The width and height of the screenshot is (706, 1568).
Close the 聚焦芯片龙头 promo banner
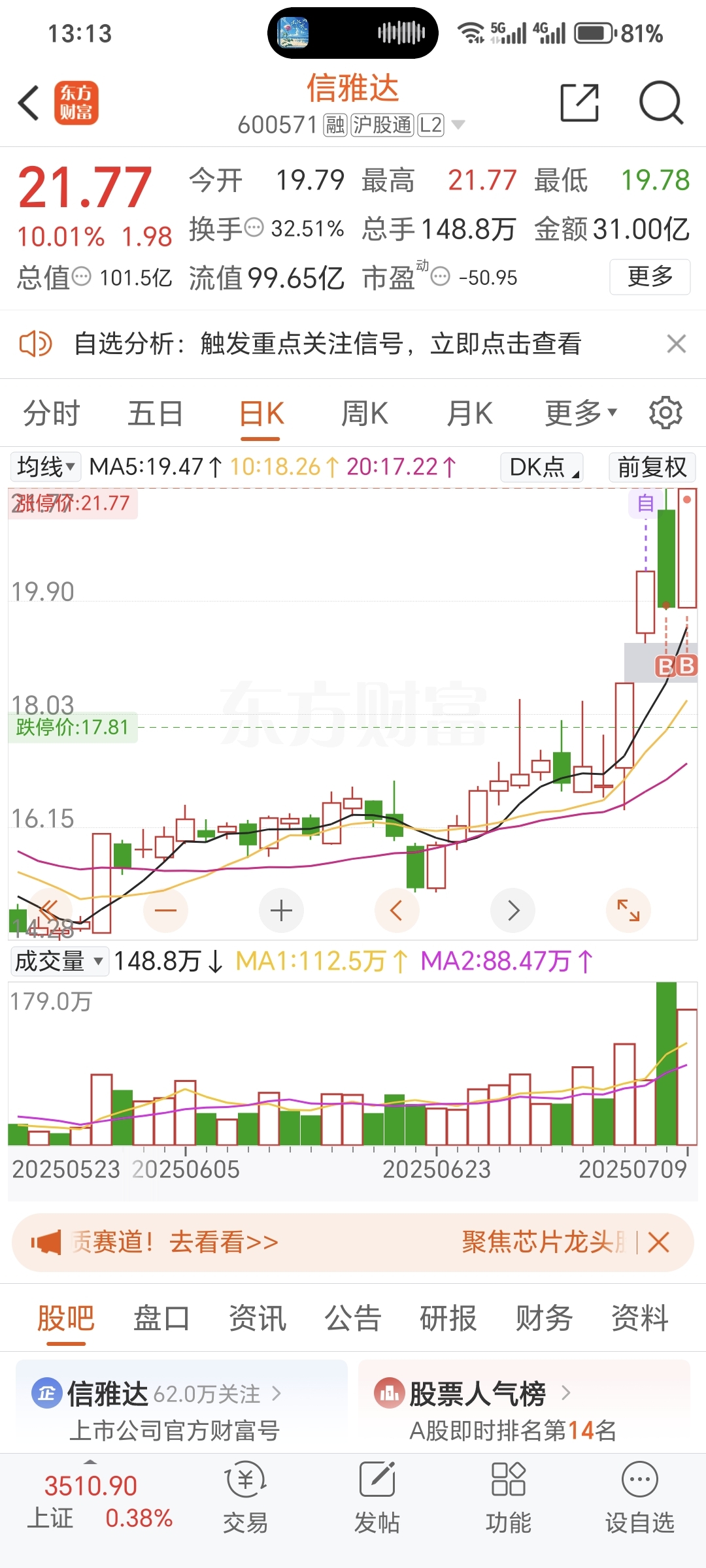(658, 1242)
